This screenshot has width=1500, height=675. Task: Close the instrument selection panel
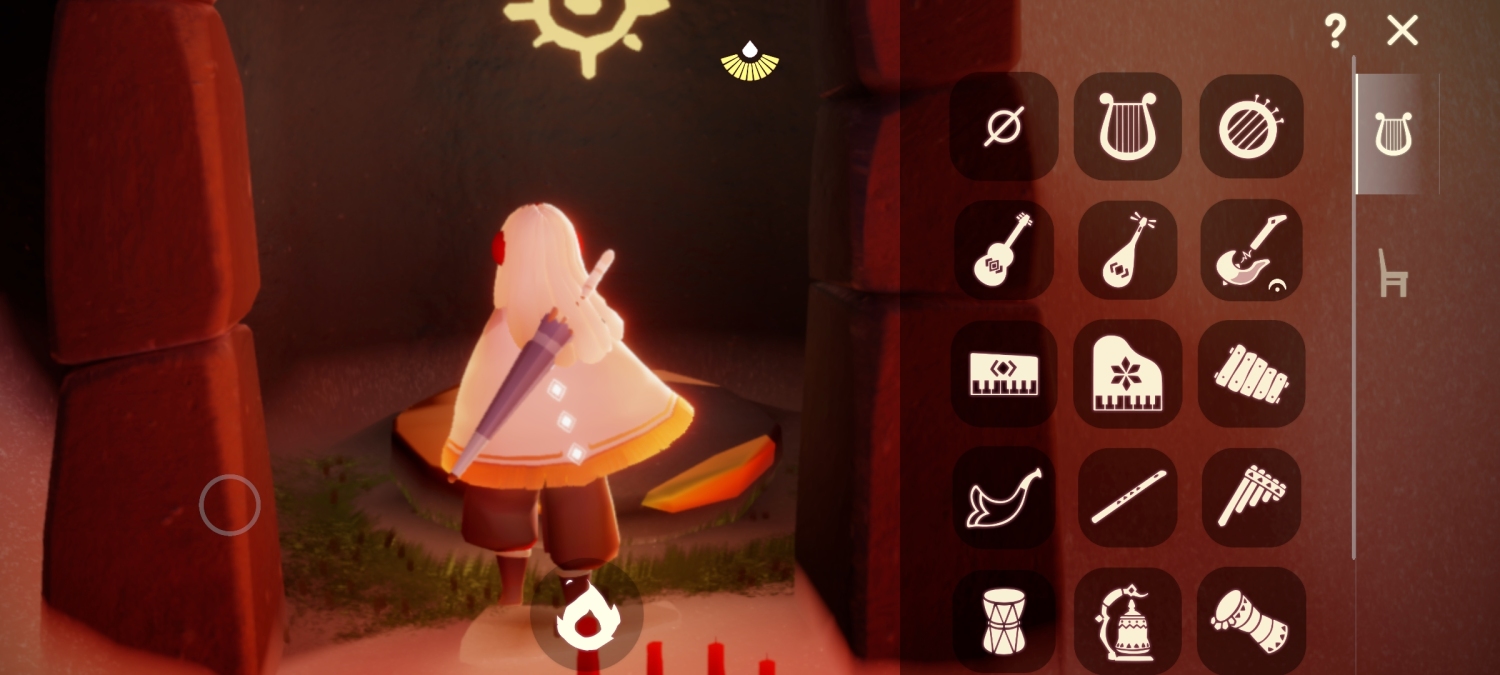point(1402,31)
